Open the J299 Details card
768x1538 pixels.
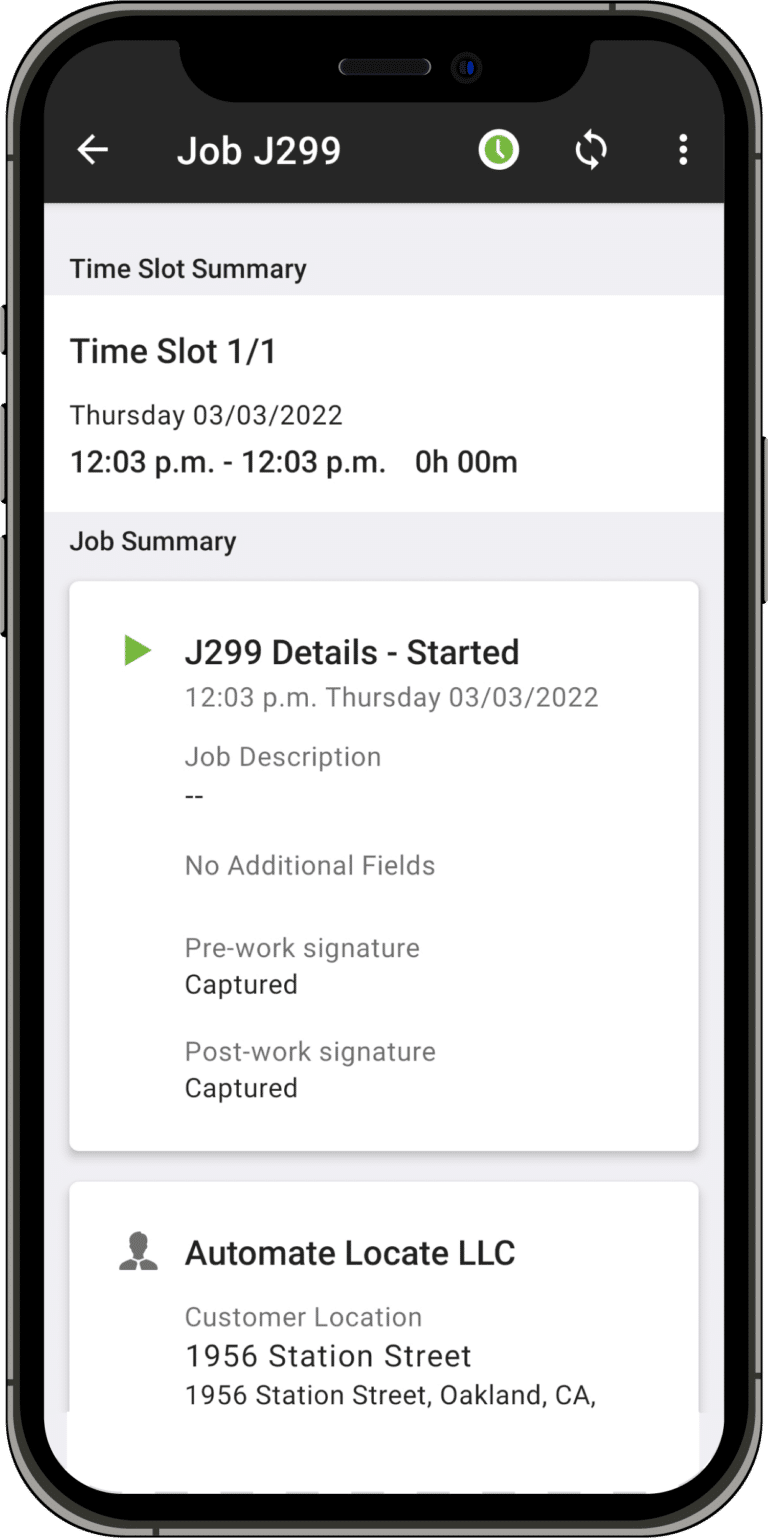pos(384,865)
